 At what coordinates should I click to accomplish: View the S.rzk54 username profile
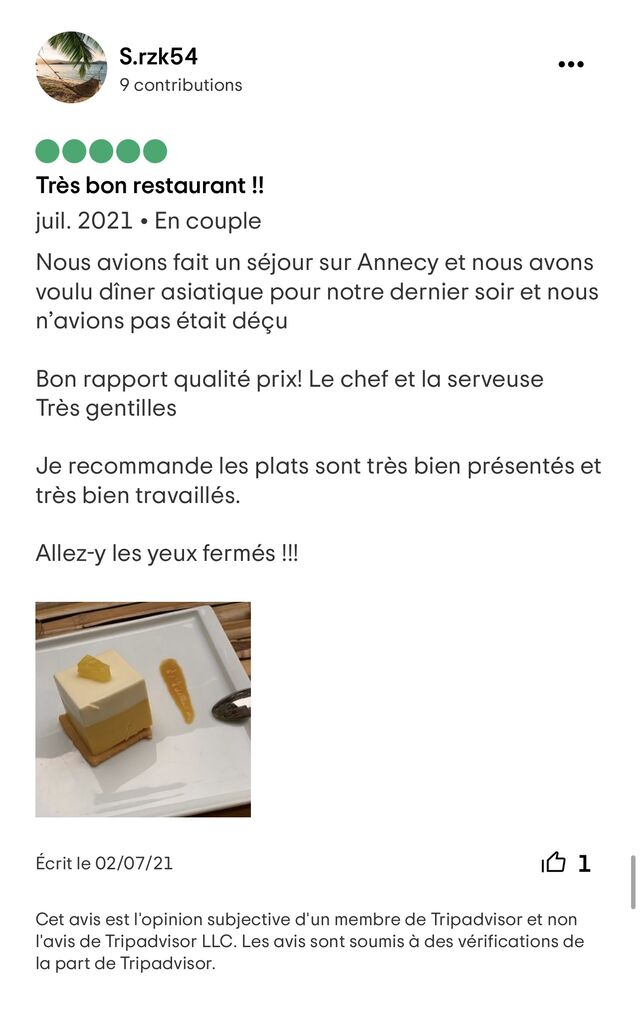pyautogui.click(x=158, y=56)
